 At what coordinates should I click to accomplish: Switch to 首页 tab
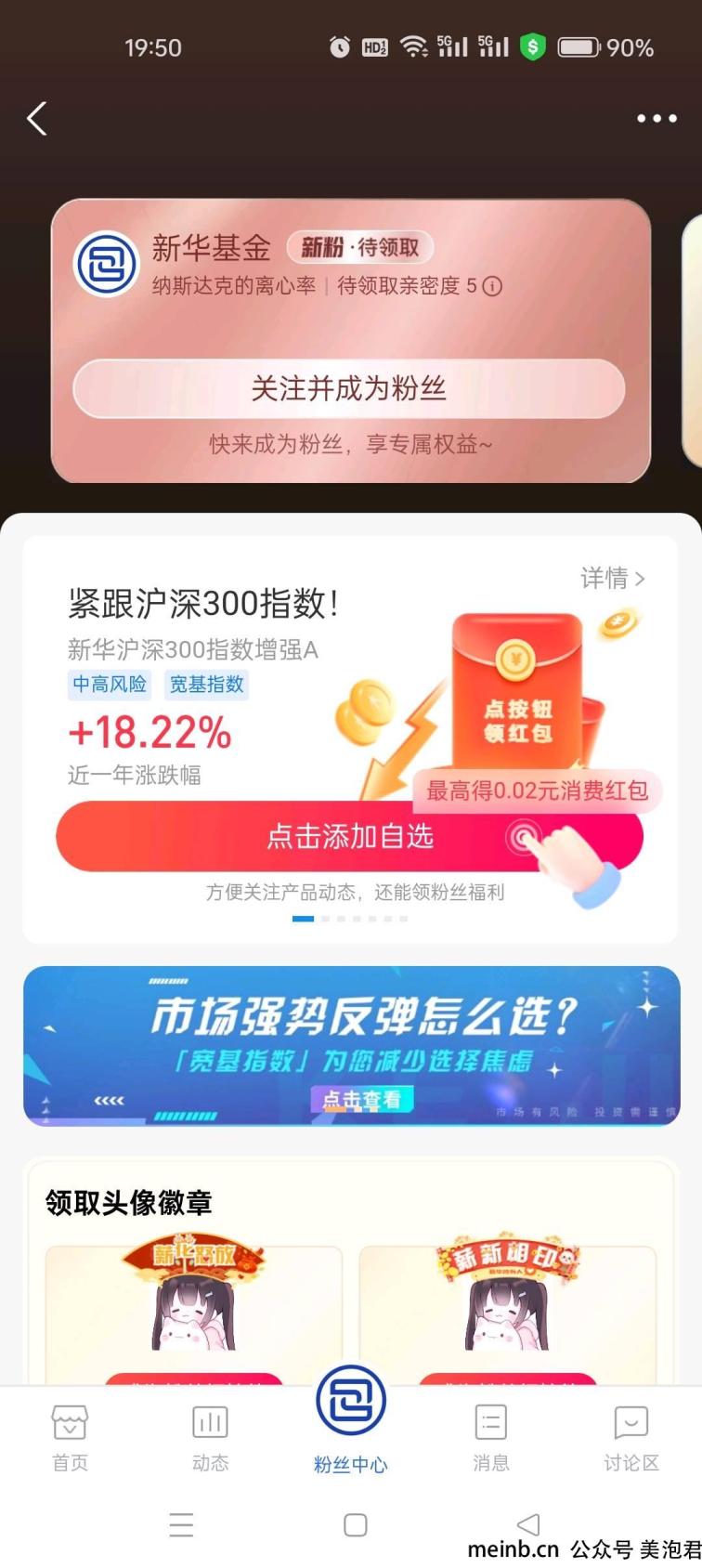70,1438
